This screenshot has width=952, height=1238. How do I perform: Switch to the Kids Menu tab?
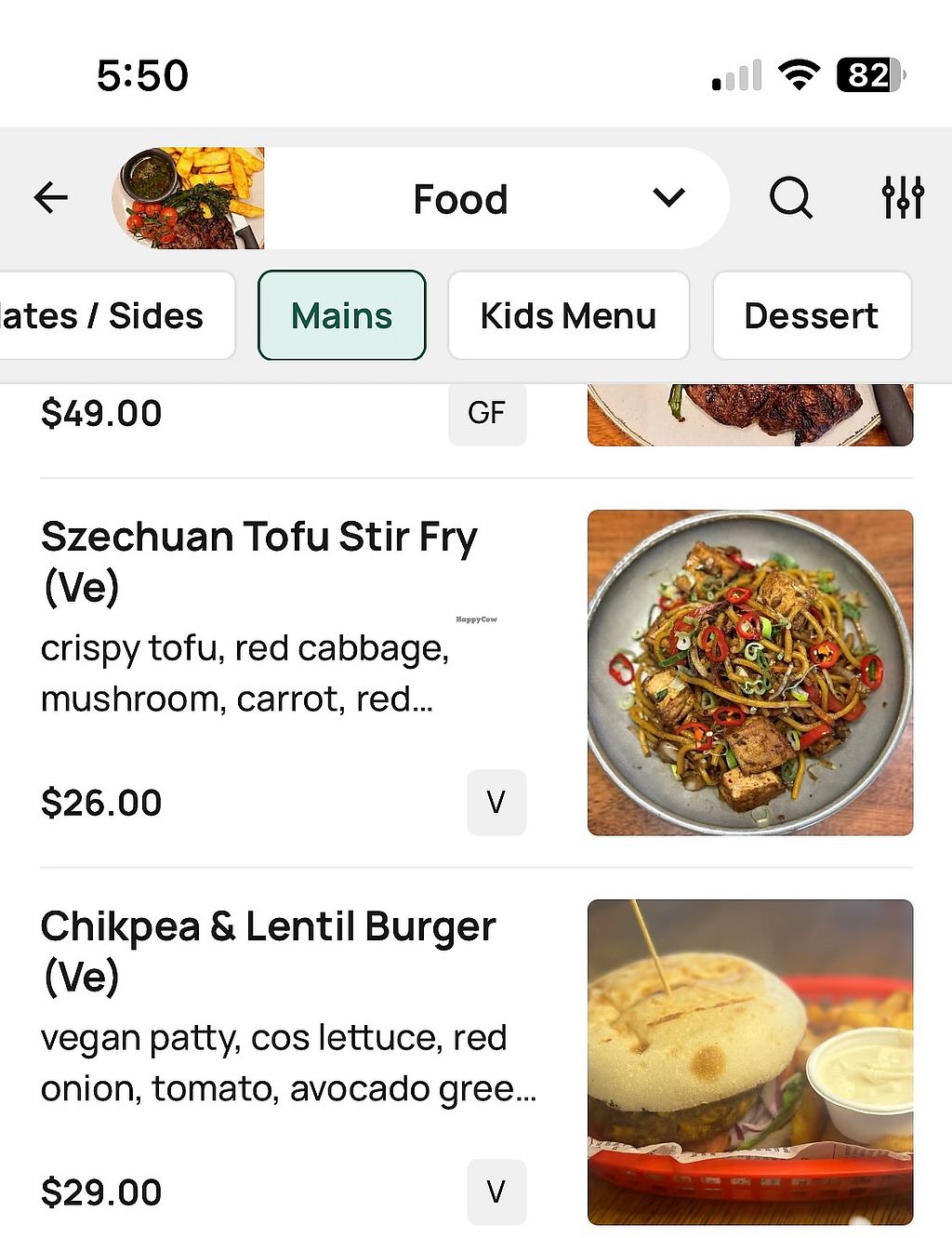coord(568,315)
